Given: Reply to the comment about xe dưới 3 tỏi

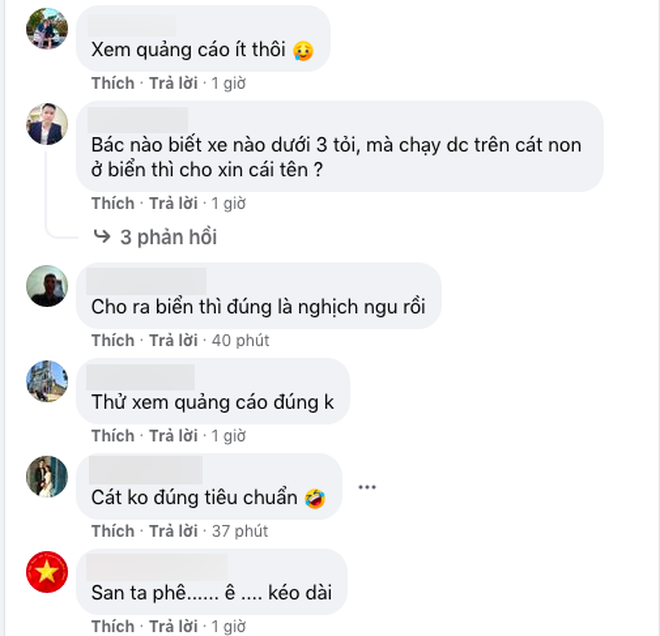Looking at the screenshot, I should click(x=173, y=203).
